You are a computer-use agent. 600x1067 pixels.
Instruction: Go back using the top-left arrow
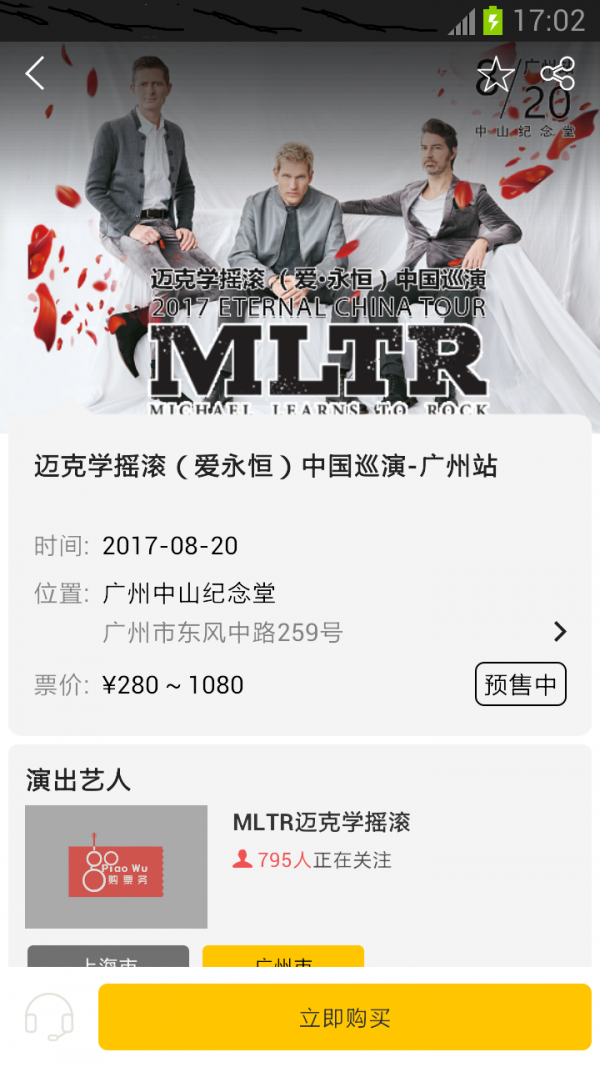point(36,73)
